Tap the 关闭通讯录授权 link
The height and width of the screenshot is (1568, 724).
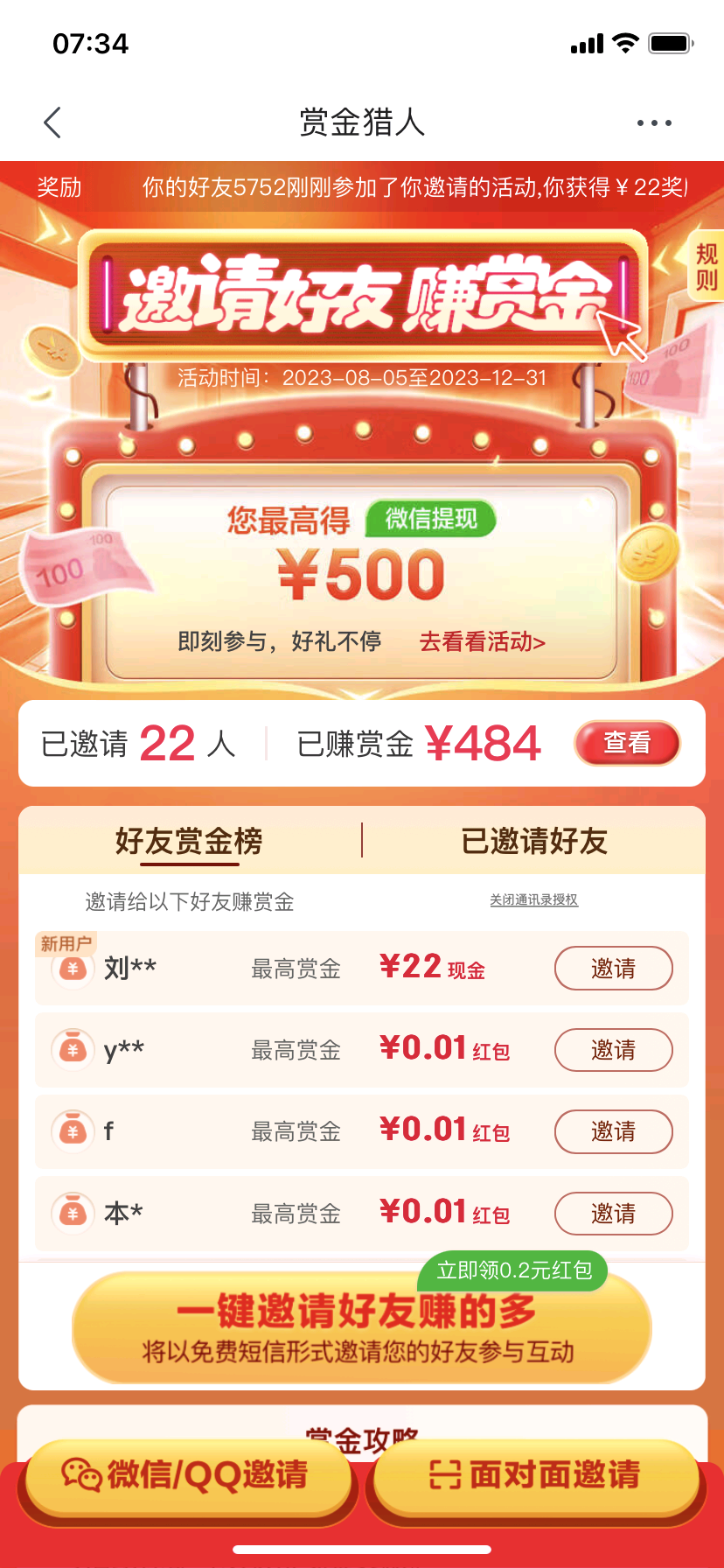tap(533, 899)
